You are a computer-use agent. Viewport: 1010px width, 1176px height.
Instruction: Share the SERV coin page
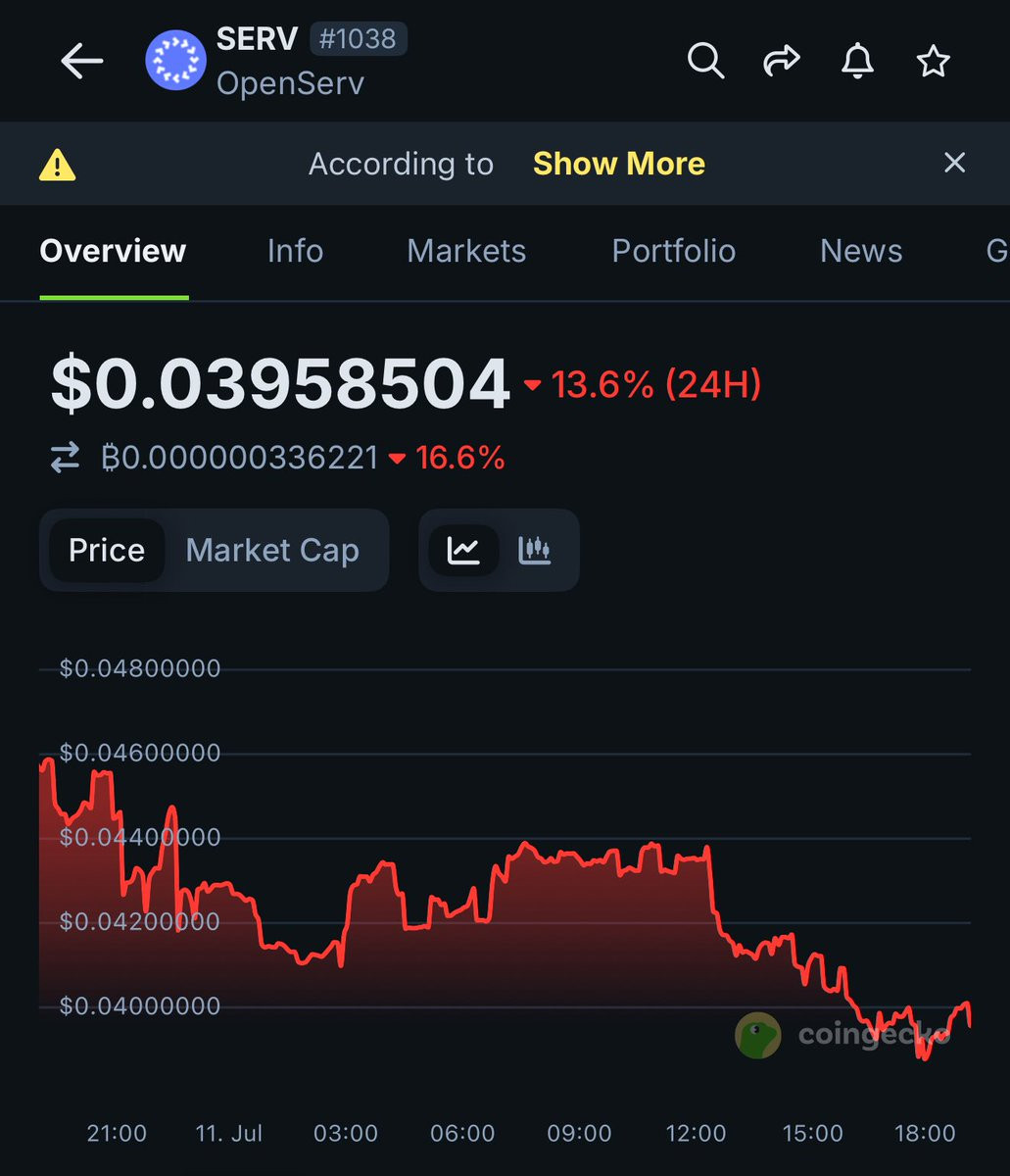781,62
